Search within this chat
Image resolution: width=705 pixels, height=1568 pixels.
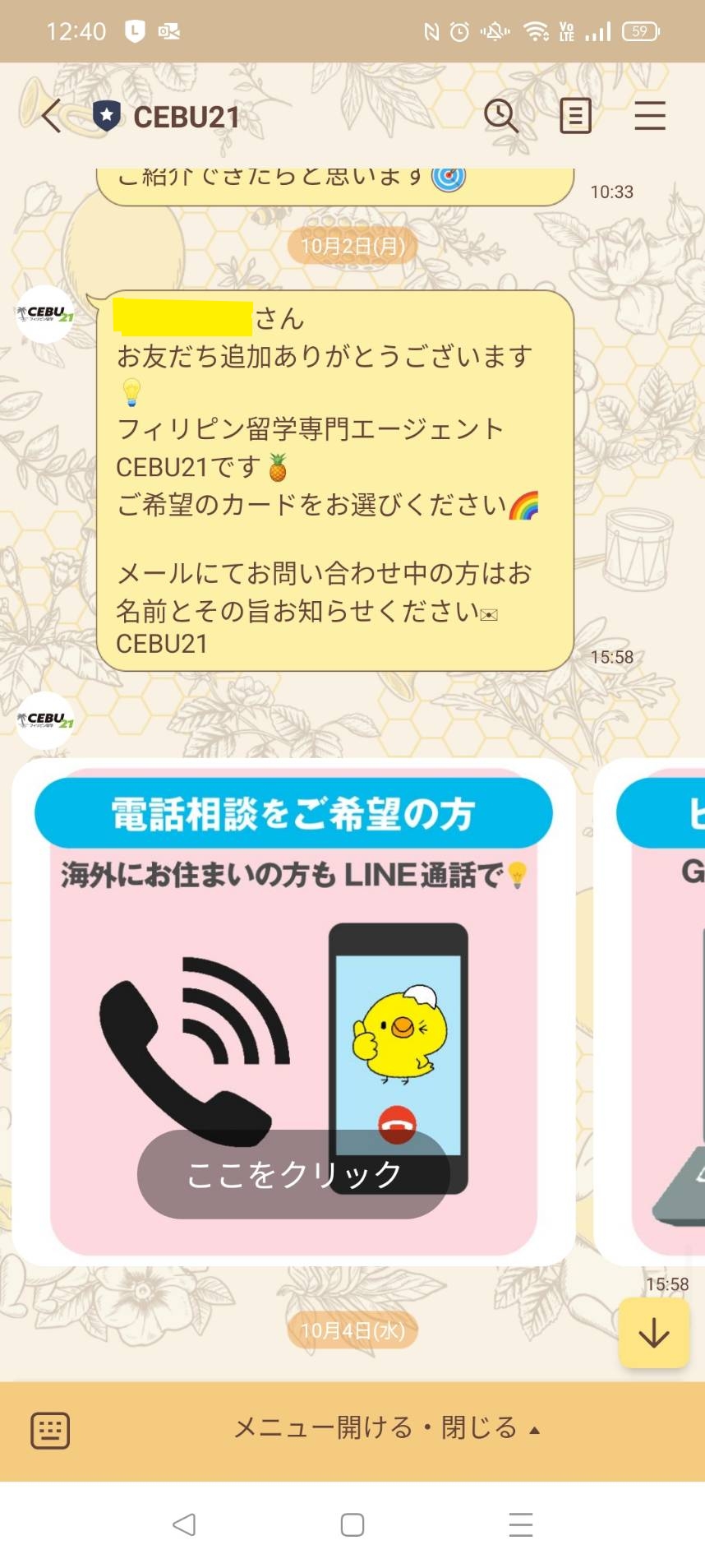point(500,116)
